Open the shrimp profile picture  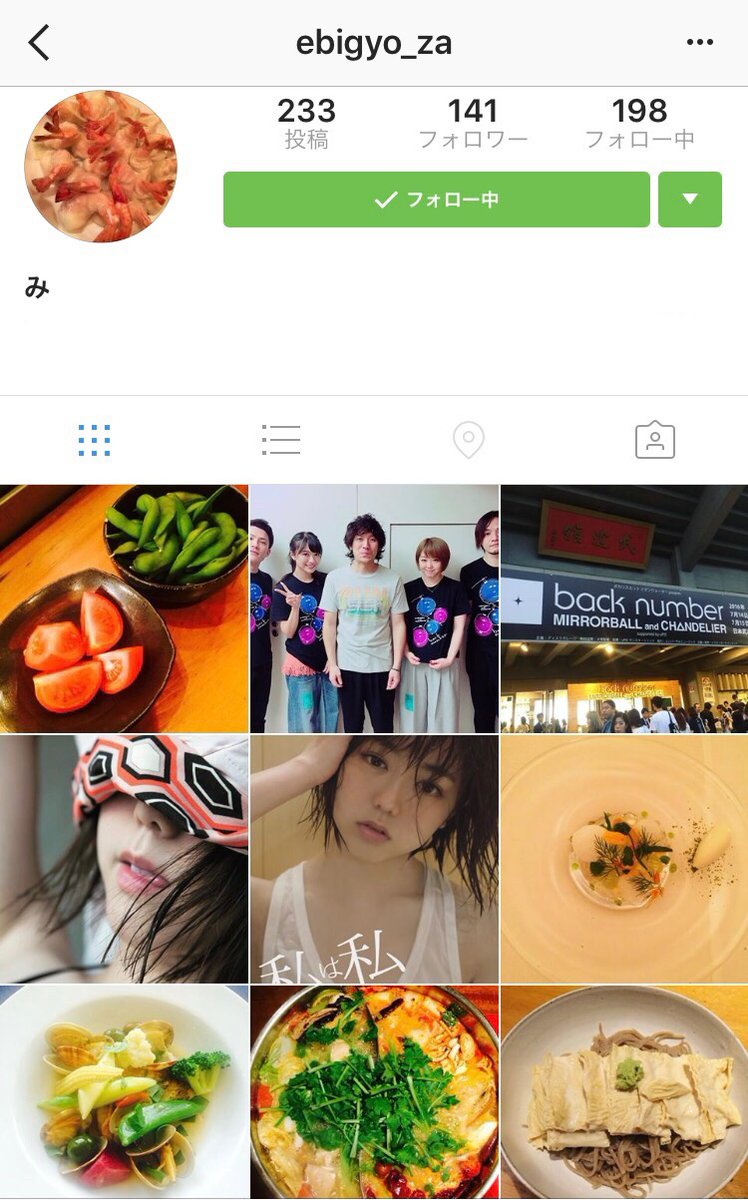[x=100, y=166]
